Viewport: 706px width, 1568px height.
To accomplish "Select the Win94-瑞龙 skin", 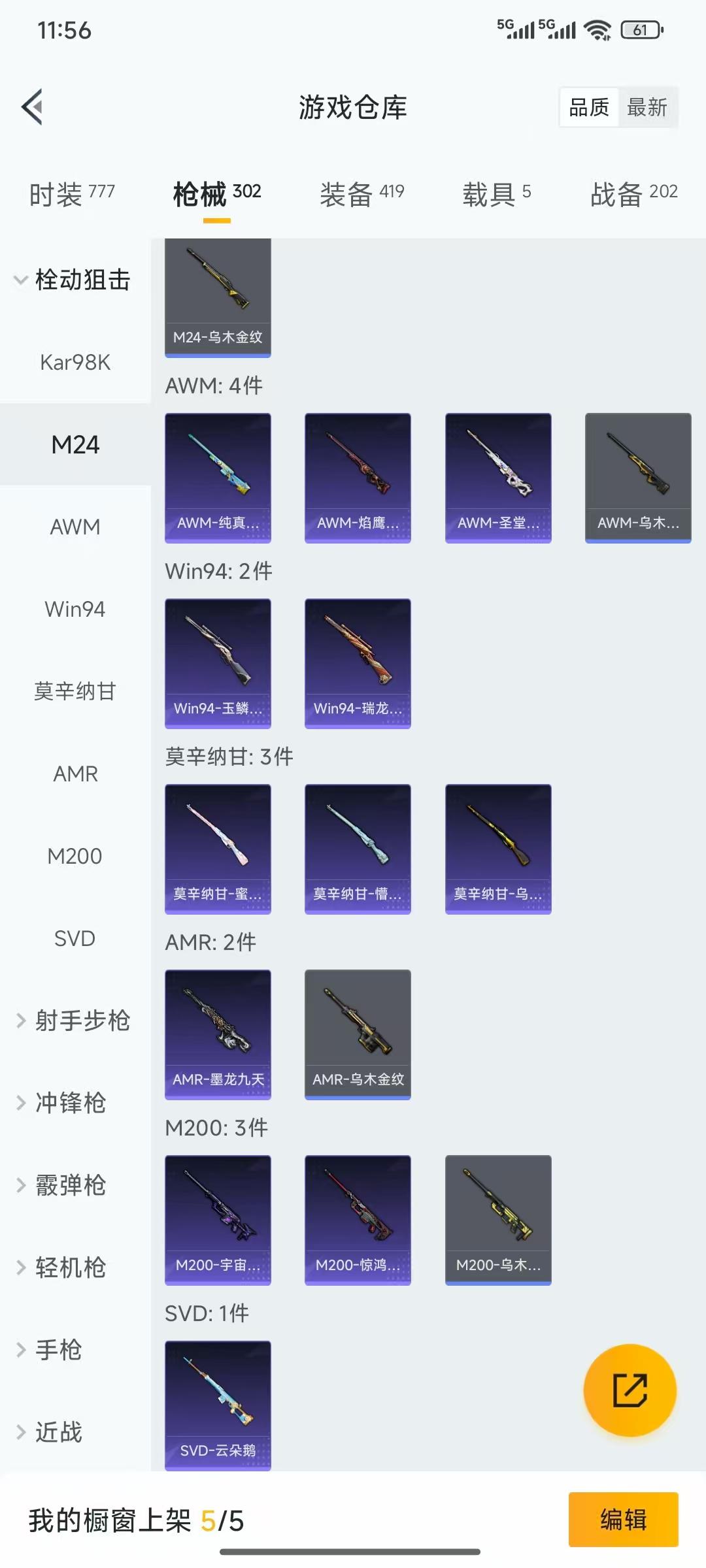I will (358, 662).
